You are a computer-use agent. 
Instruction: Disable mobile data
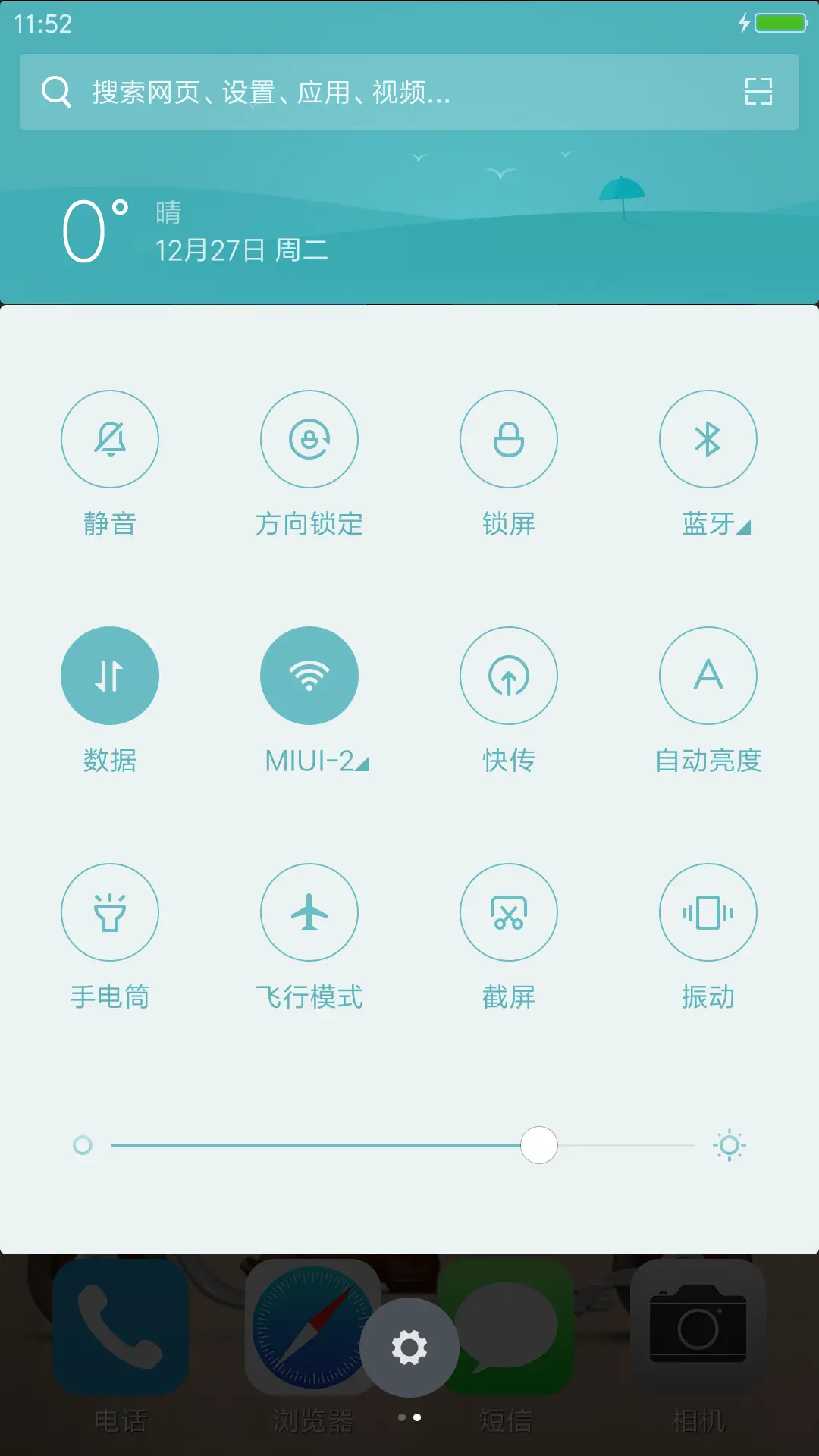point(110,675)
